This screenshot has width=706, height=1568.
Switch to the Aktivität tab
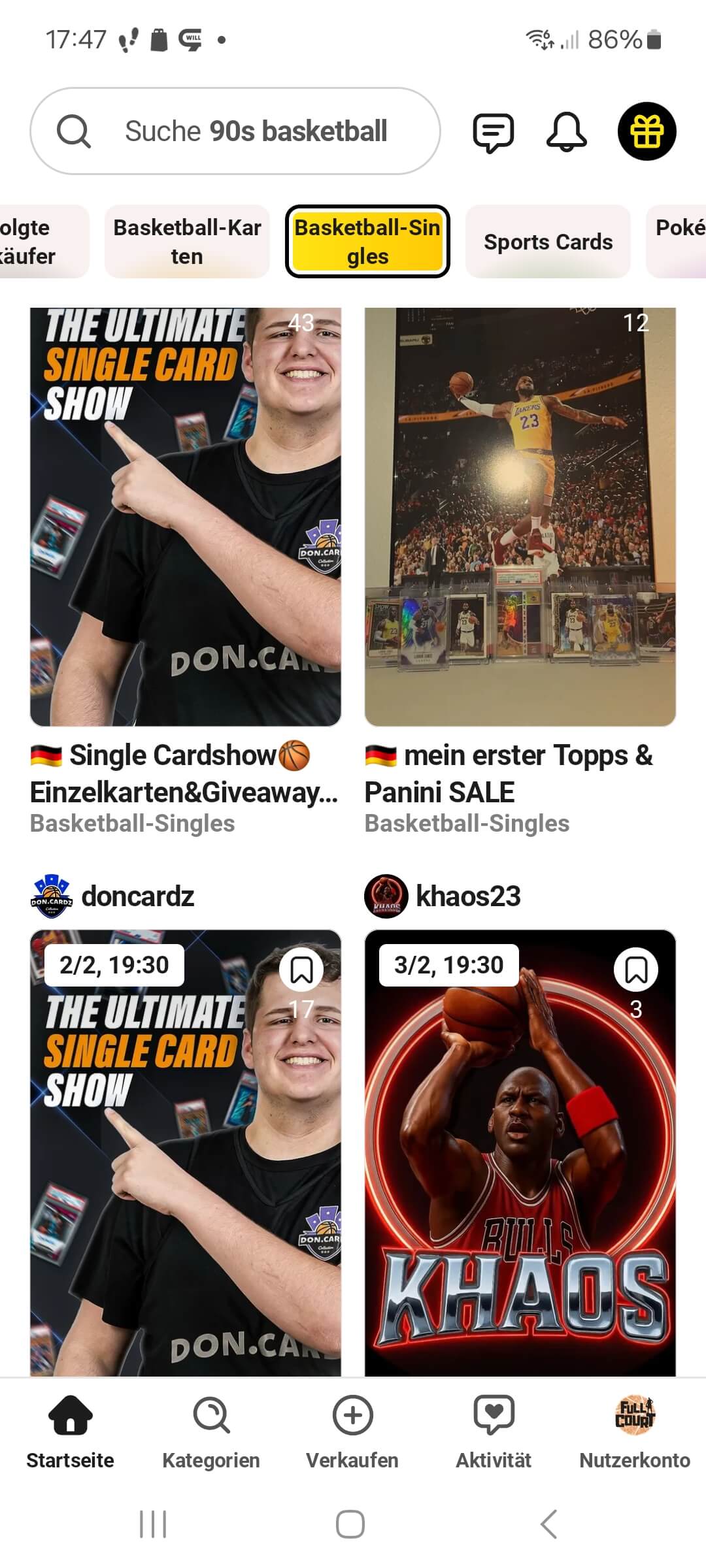494,1431
